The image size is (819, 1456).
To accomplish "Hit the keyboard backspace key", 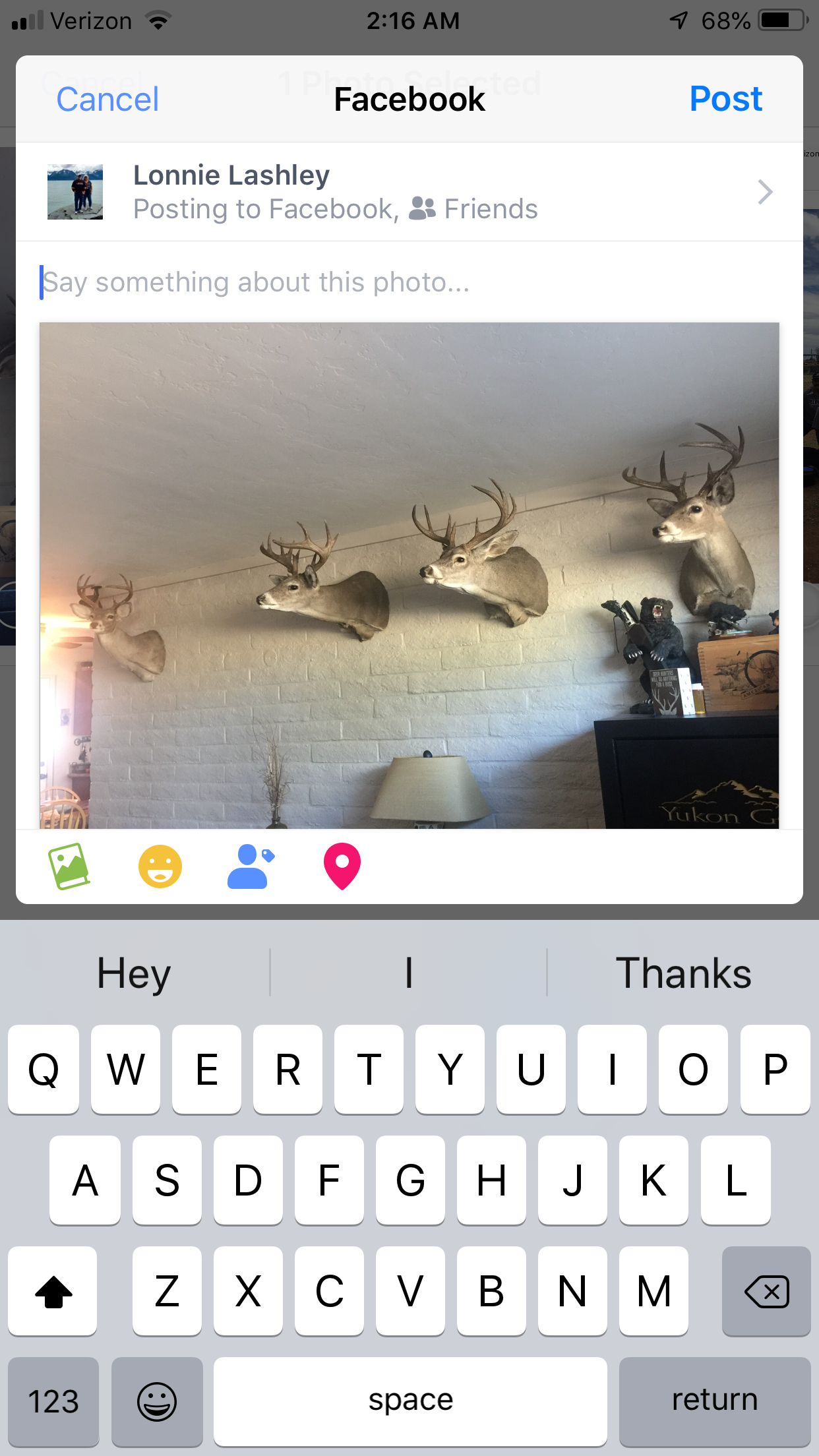I will click(766, 1291).
